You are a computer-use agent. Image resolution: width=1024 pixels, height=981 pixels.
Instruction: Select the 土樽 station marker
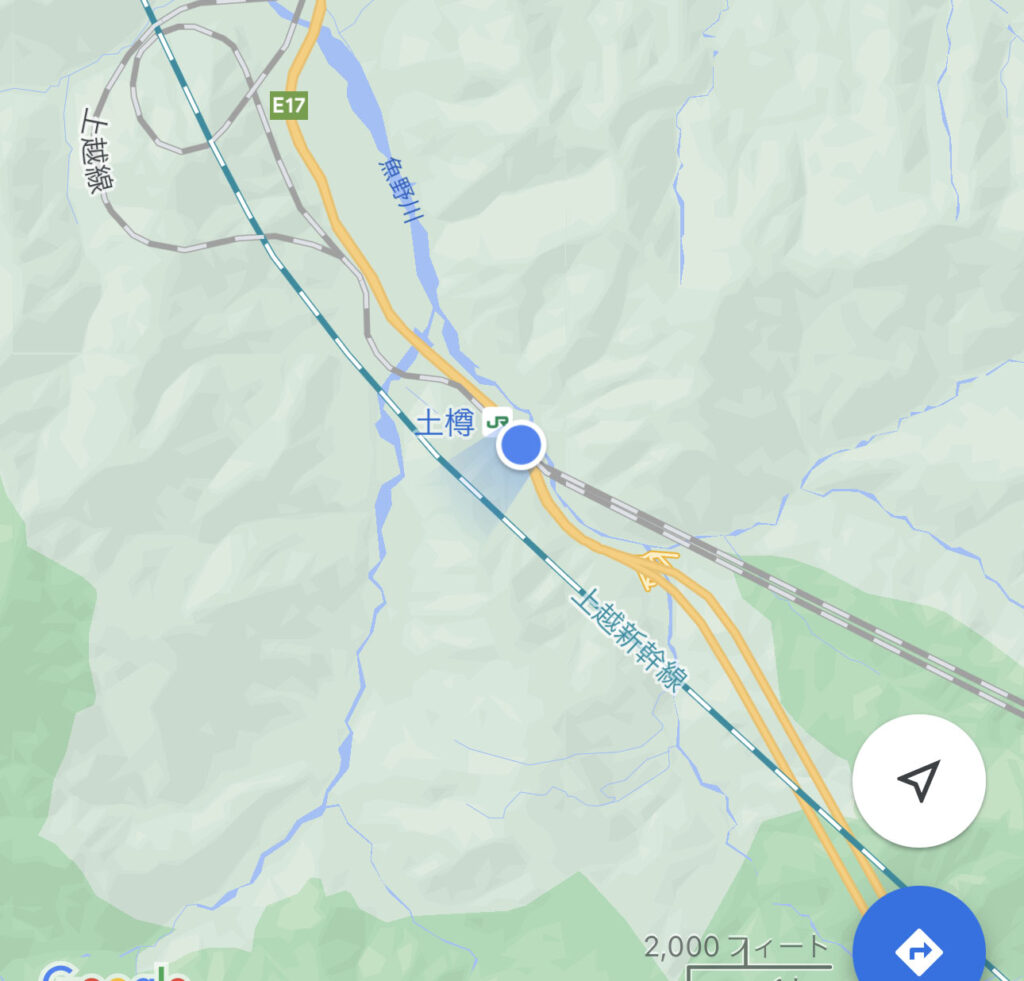pos(493,423)
